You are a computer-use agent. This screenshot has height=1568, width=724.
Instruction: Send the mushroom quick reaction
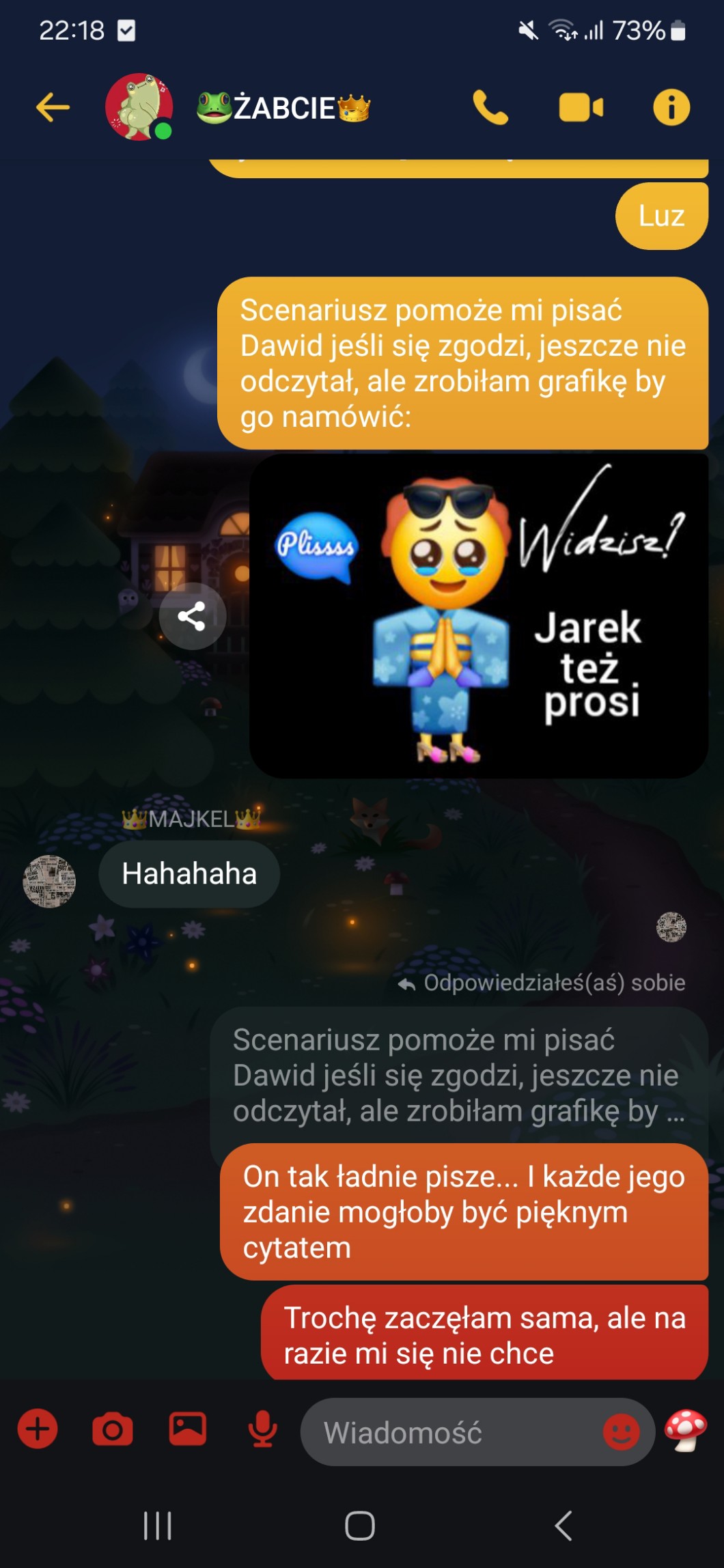686,1430
